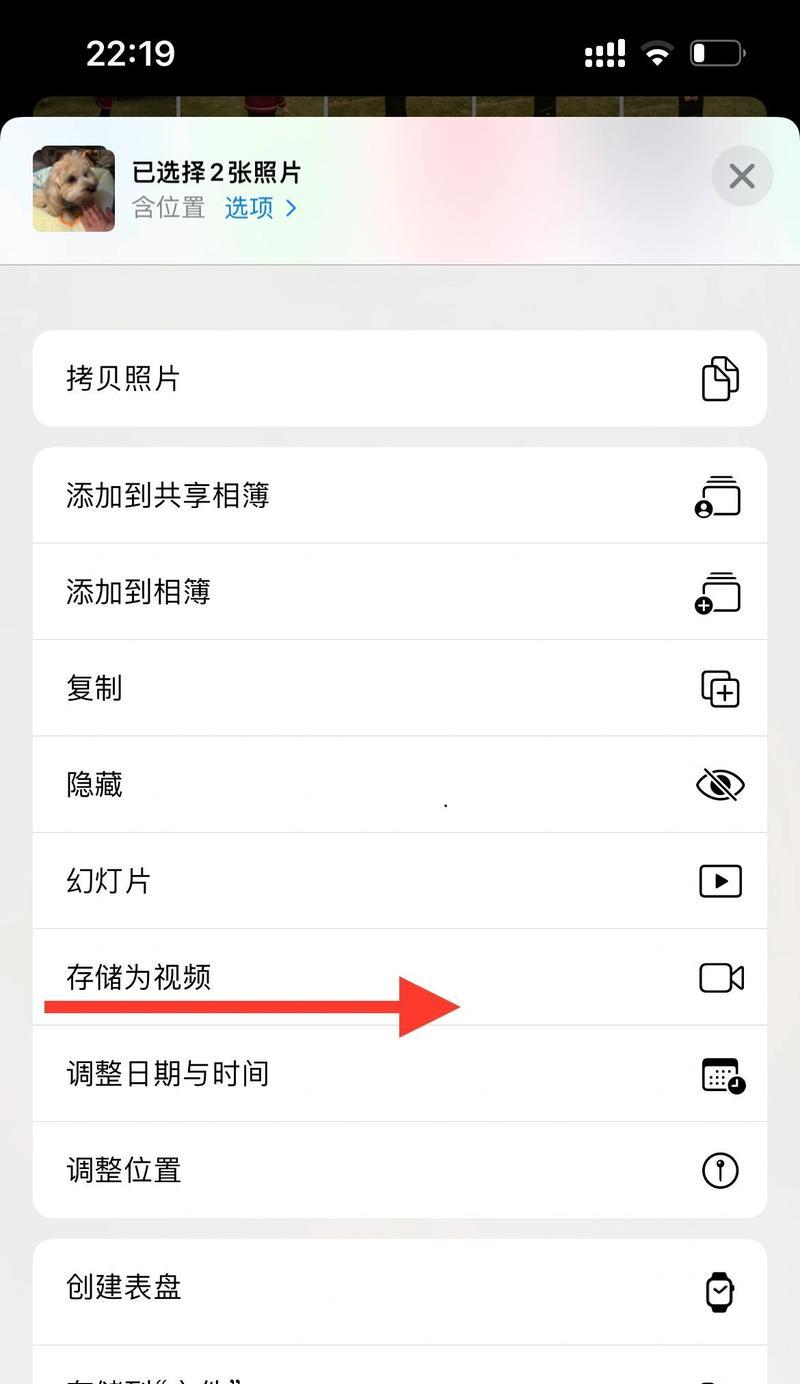This screenshot has height=1384, width=800.
Task: Select 拷贝照片
Action: click(400, 379)
